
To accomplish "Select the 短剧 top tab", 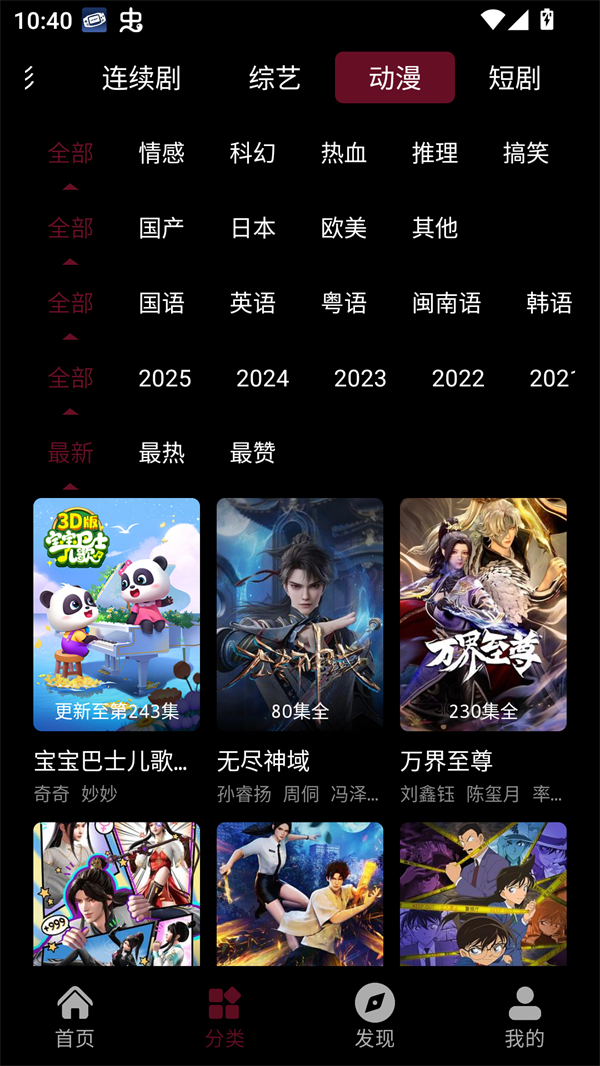I will (514, 78).
